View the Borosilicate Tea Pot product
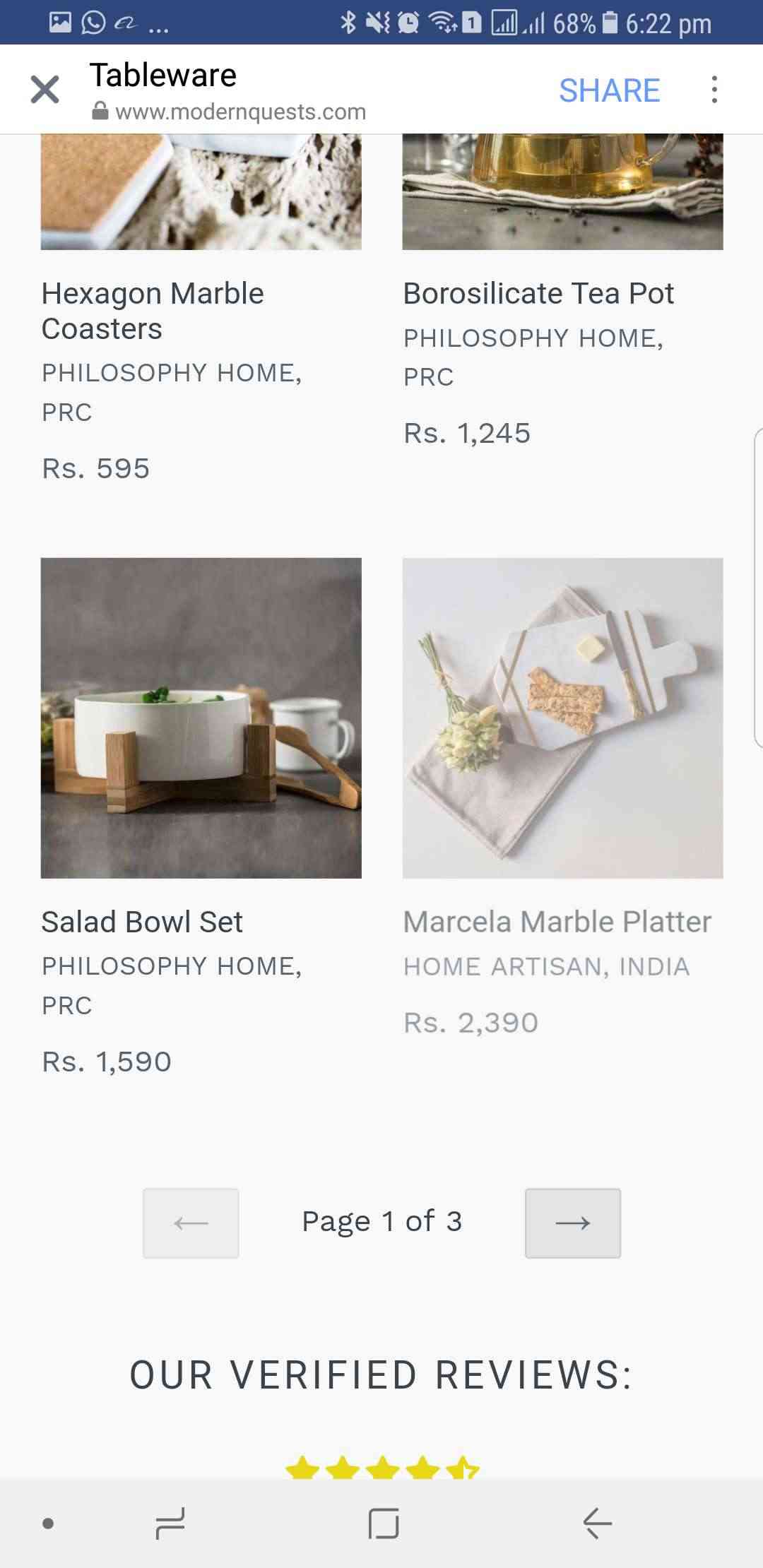Viewport: 763px width, 1568px height. (538, 294)
